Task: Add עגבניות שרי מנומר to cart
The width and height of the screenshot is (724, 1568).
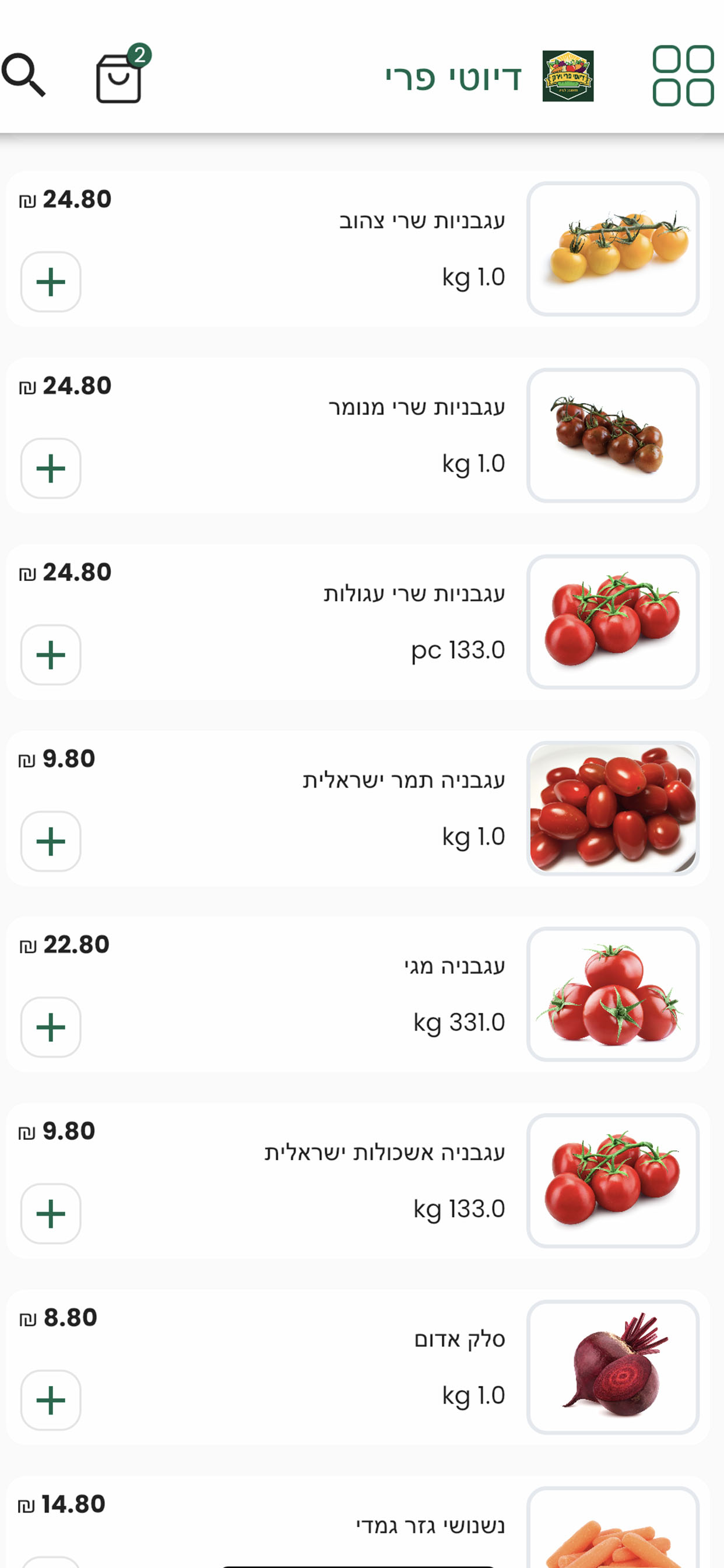Action: (x=51, y=468)
